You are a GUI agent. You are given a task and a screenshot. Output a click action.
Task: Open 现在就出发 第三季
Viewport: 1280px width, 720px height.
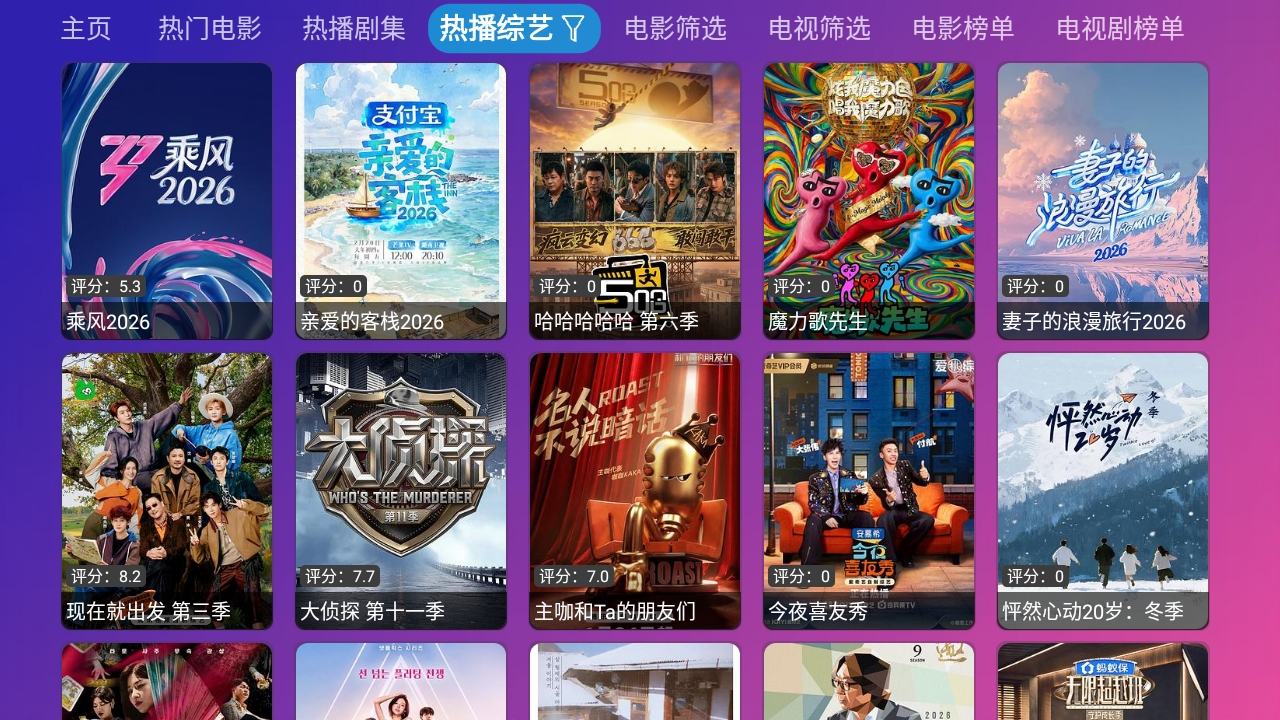[167, 491]
